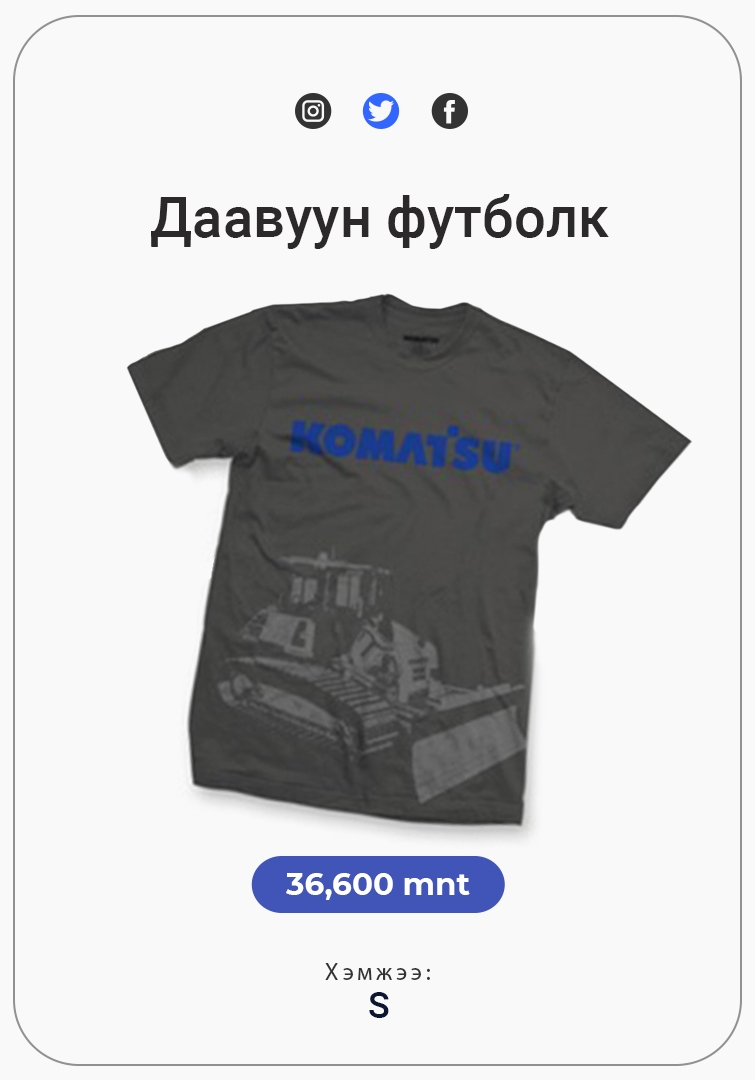Open the Facebook icon link
Viewport: 755px width, 1080px height.
(x=449, y=110)
